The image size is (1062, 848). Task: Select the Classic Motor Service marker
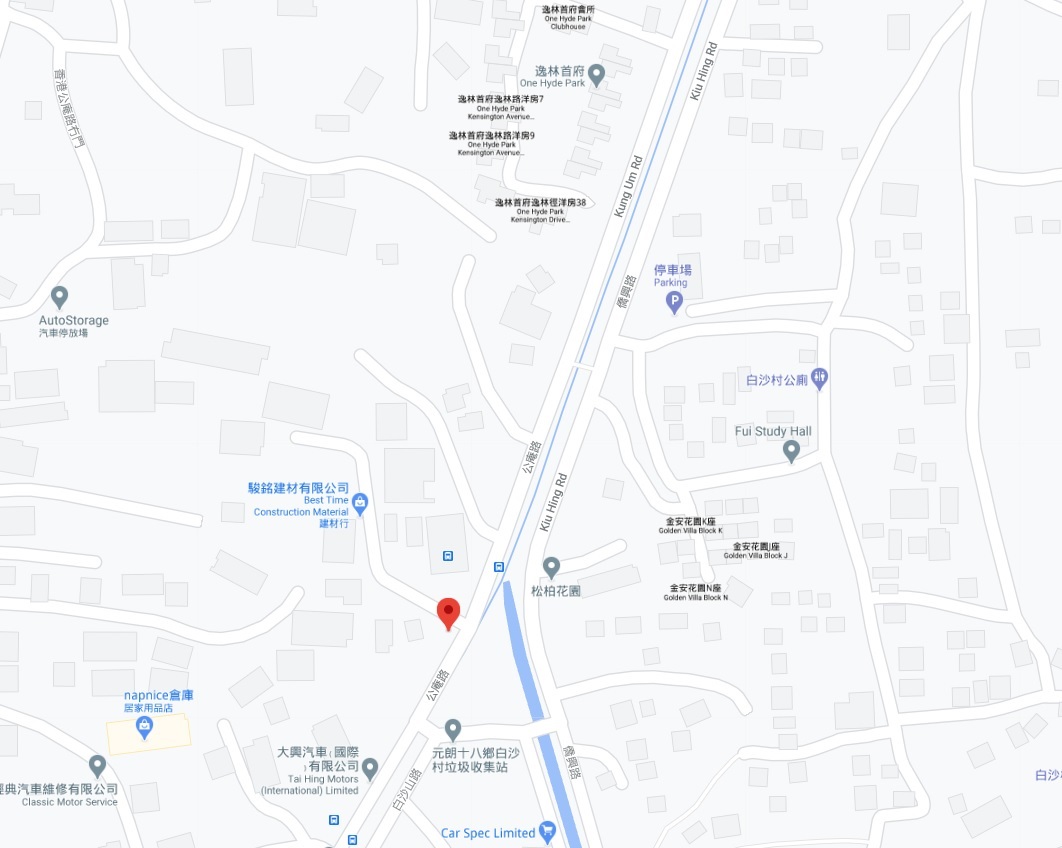(97, 766)
